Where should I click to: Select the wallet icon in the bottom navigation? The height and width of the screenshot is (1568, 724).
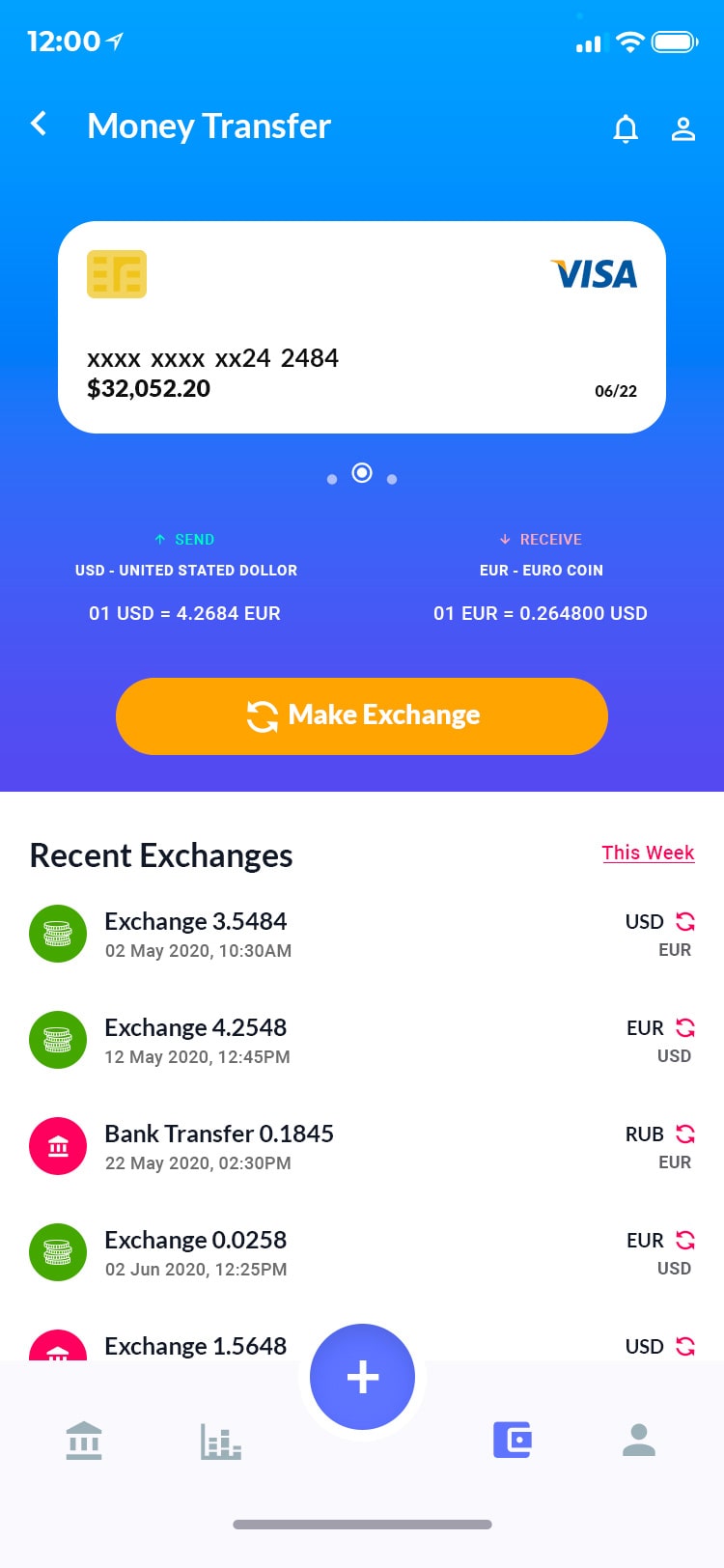(x=513, y=1439)
